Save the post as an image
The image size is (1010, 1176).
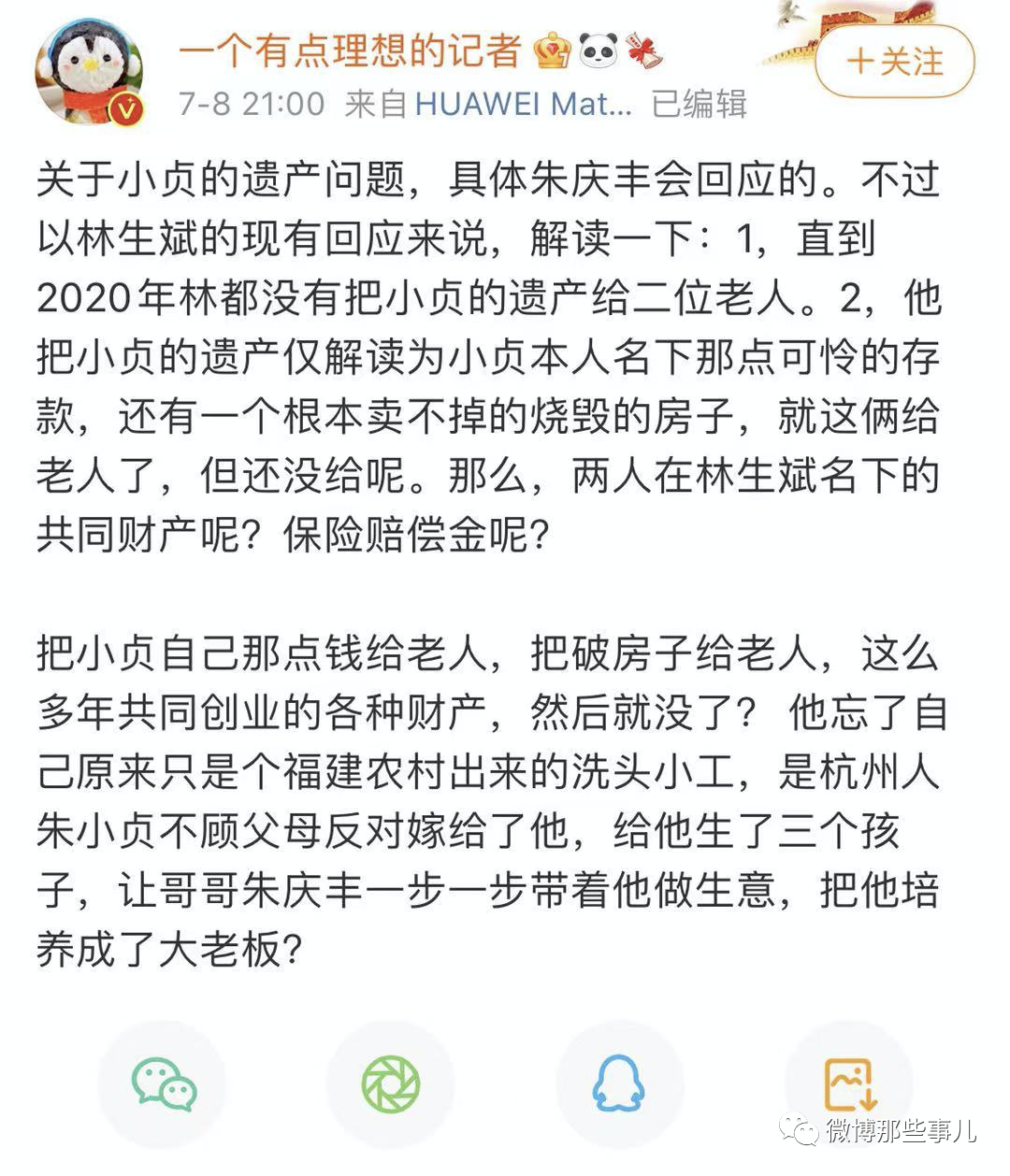tap(849, 1084)
